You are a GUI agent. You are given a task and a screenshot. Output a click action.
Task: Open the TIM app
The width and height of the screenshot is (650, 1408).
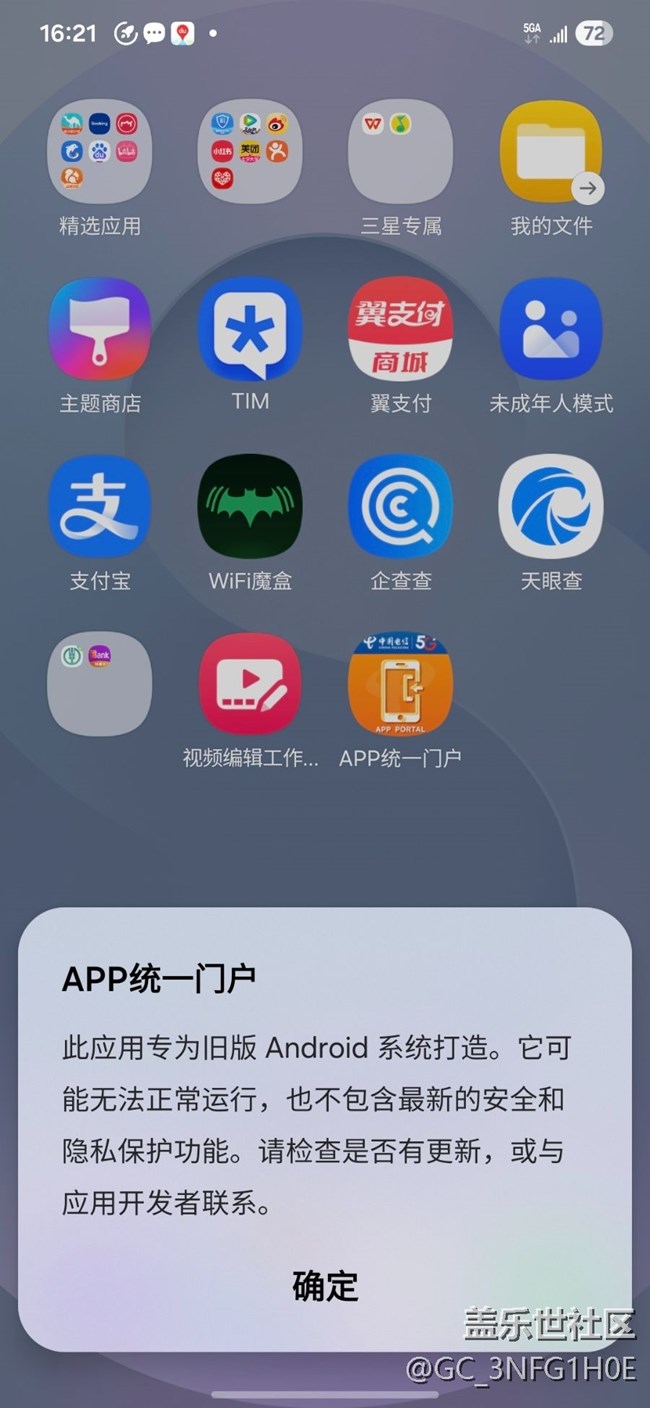tap(250, 329)
